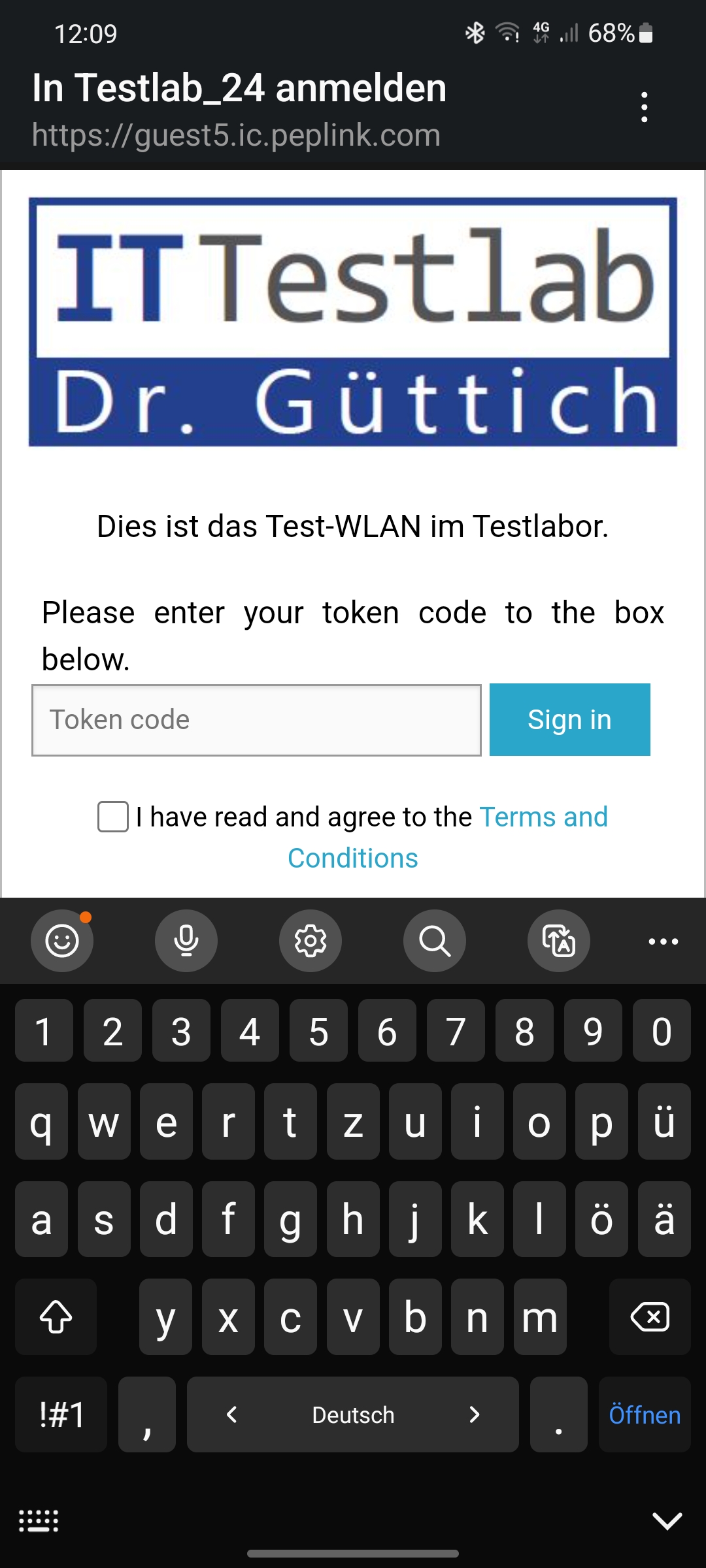The height and width of the screenshot is (1568, 706).
Task: Check the agree to terms checkbox
Action: tap(113, 817)
